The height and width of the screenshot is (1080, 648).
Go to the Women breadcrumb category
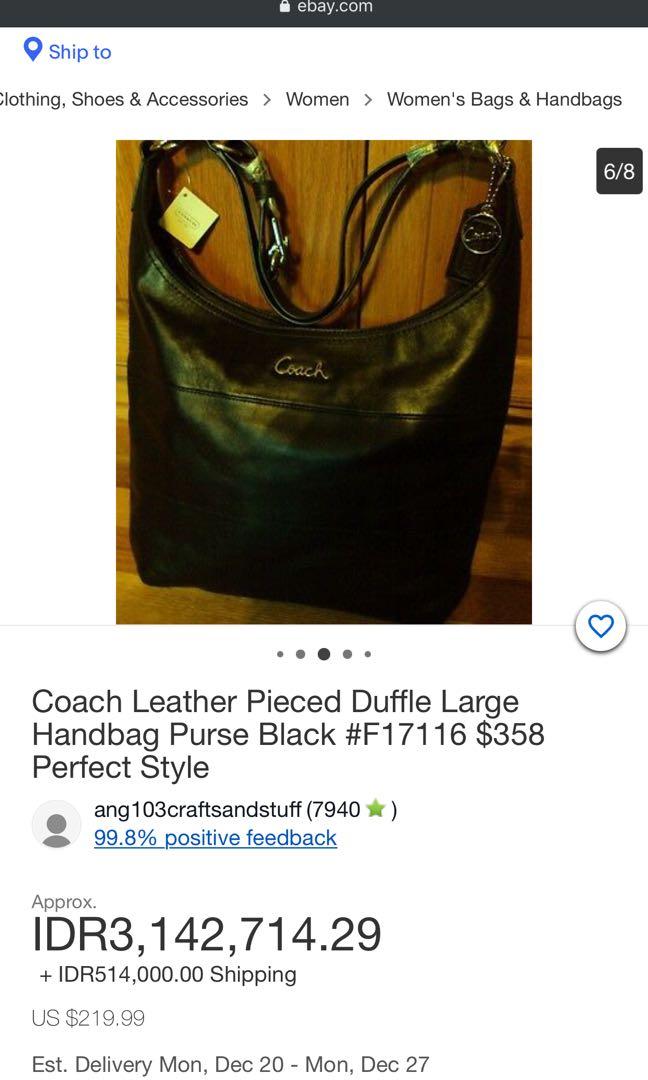coord(317,99)
